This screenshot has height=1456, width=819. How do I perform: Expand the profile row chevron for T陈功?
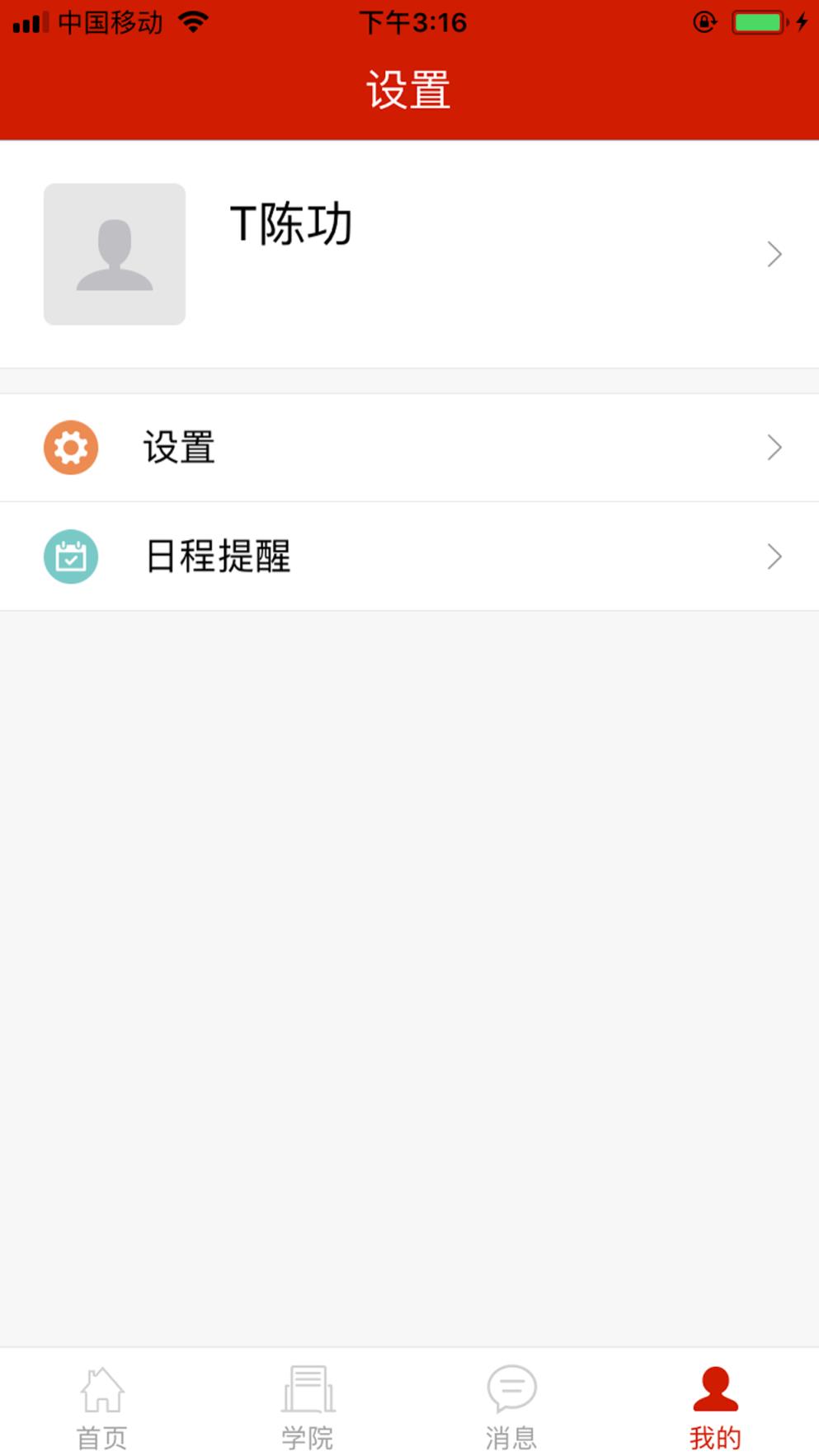coord(774,253)
